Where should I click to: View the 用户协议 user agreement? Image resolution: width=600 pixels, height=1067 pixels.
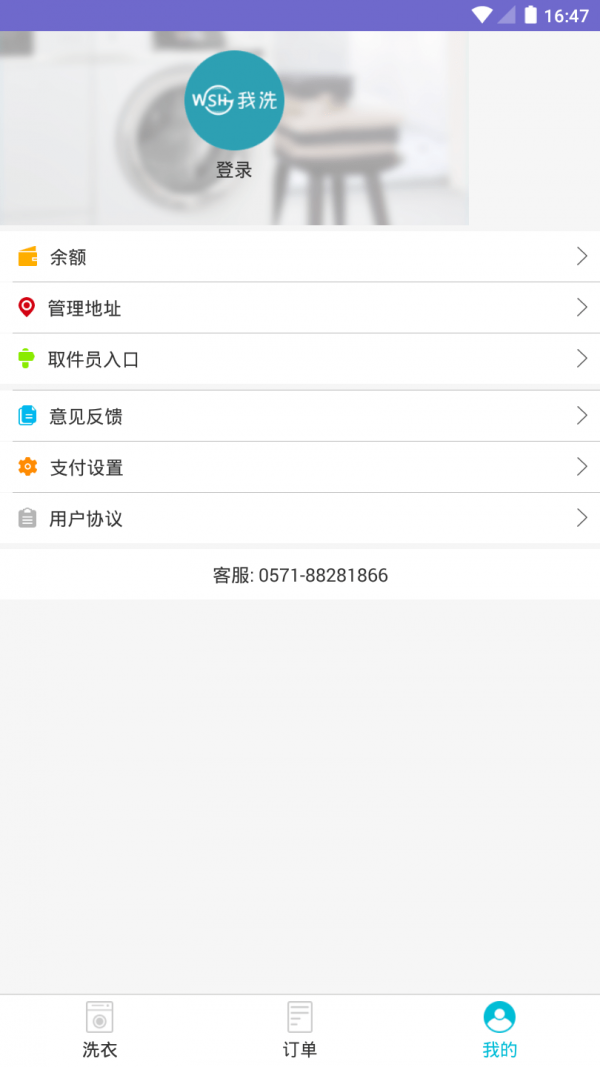point(300,518)
